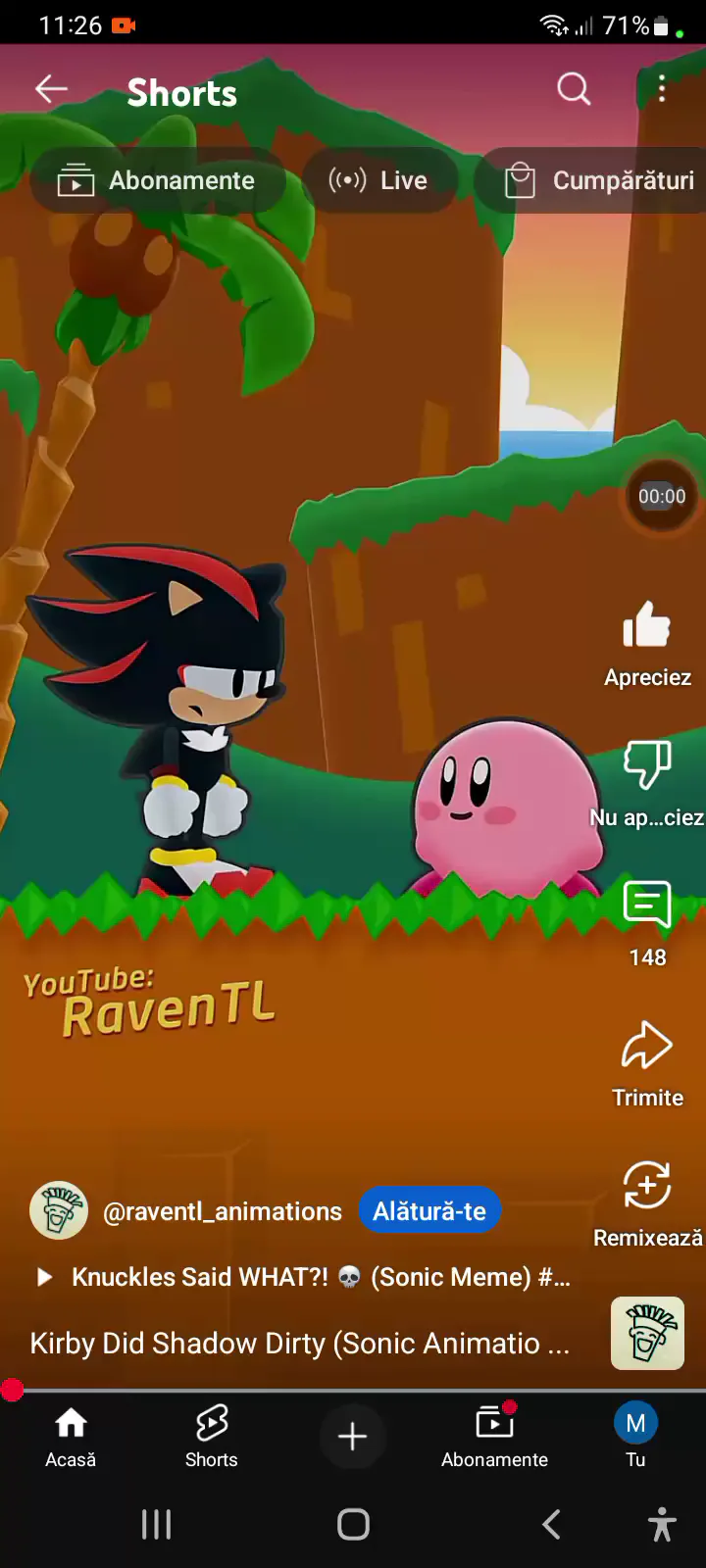Select the Live chip
This screenshot has height=1568, width=706.
click(x=378, y=180)
